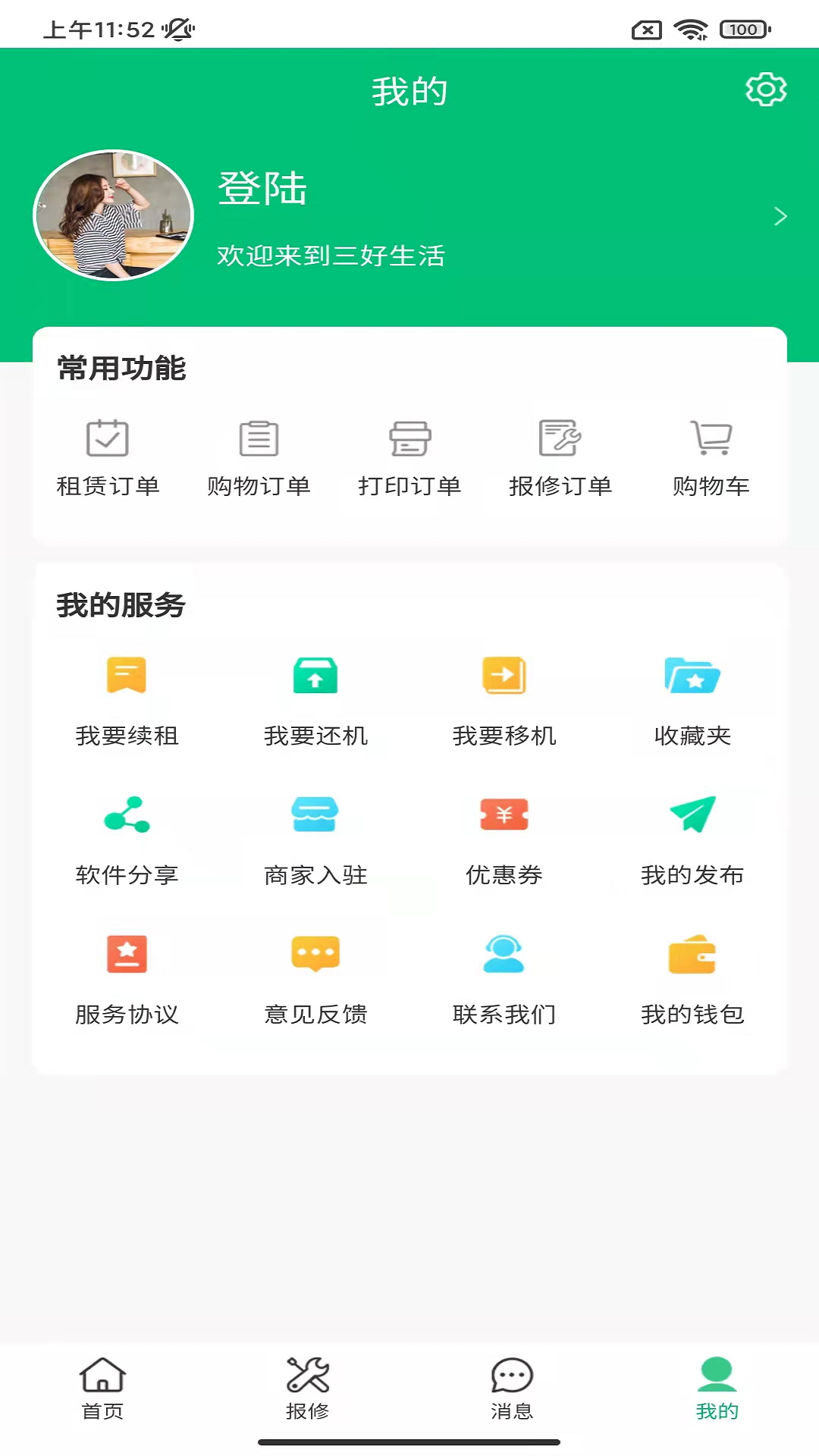Expand the profile details chevron
Viewport: 819px width, 1456px height.
coord(780,216)
